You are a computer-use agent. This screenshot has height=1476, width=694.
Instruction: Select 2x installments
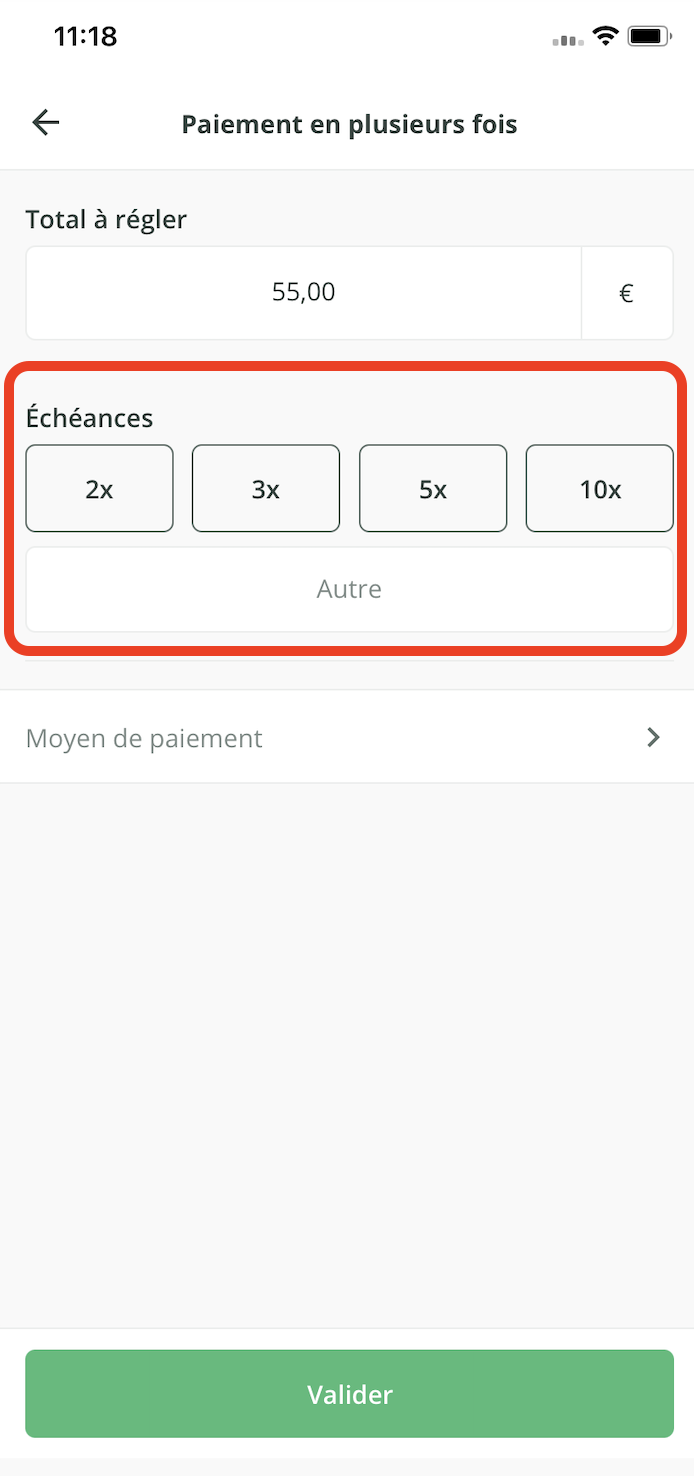click(x=99, y=489)
